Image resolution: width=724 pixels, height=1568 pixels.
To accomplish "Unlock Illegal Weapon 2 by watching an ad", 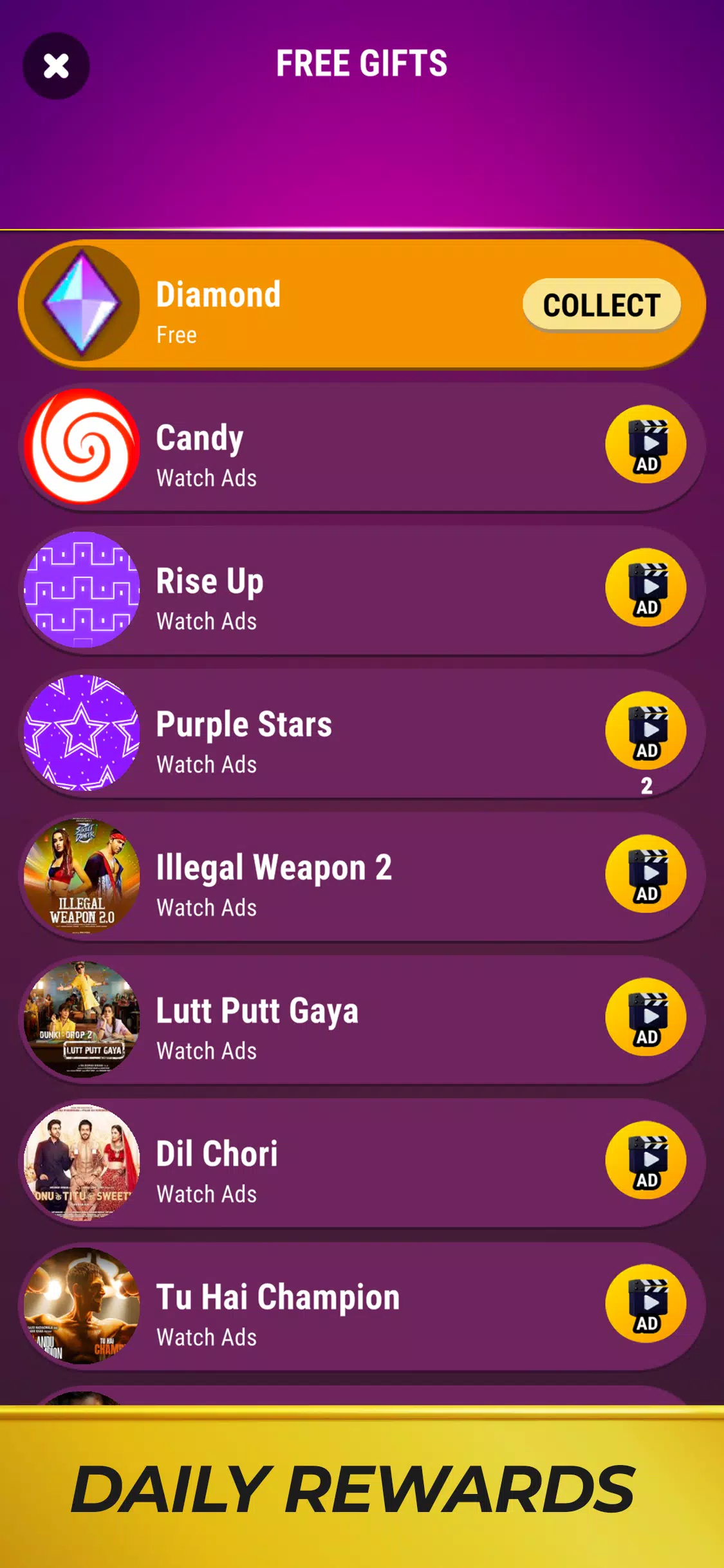I will tap(645, 874).
